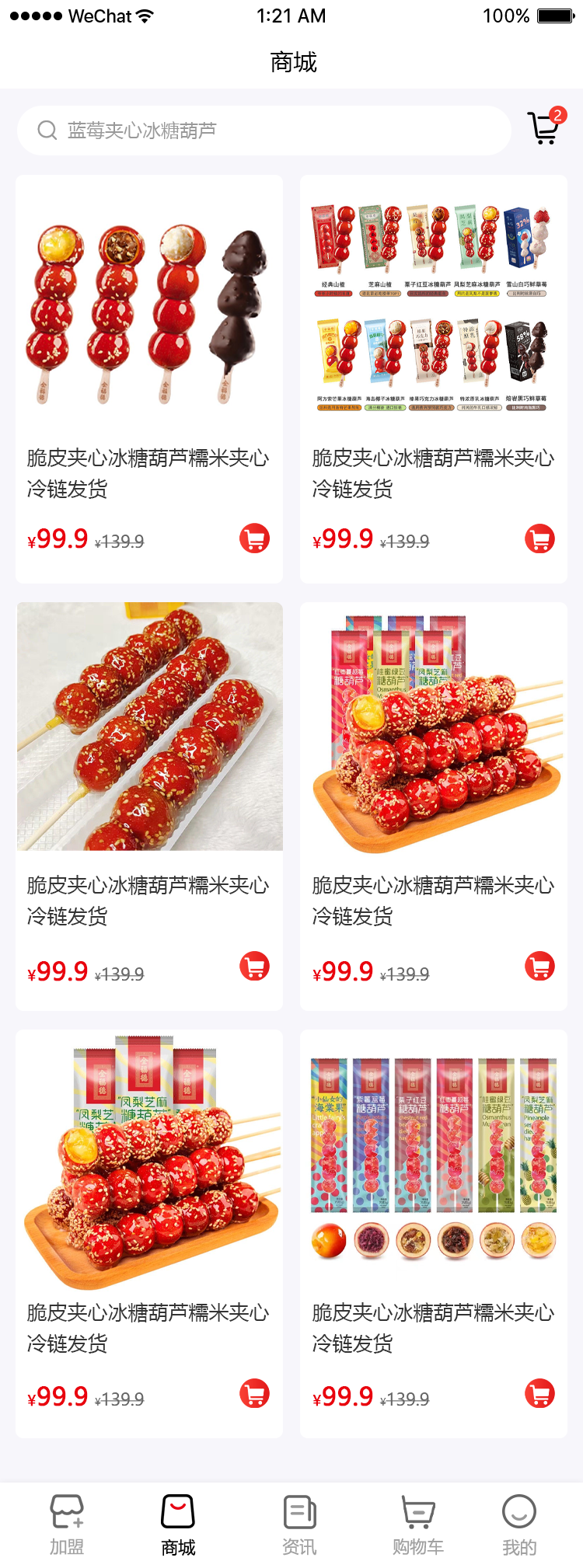Image resolution: width=583 pixels, height=1568 pixels.
Task: Click the cart badge showing 2 items
Action: tap(557, 114)
